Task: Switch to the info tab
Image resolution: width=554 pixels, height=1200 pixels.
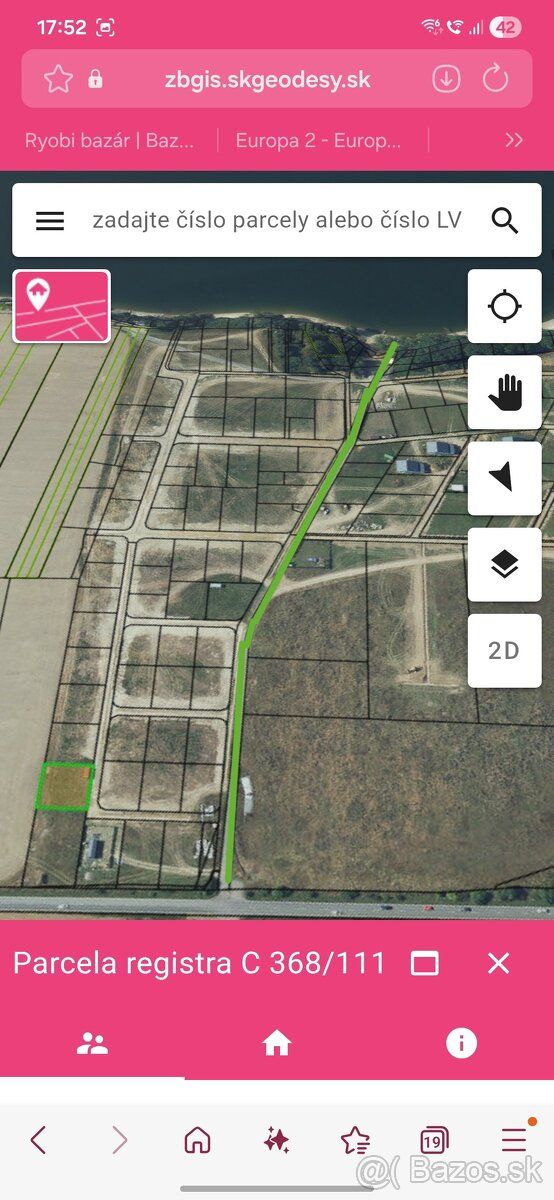Action: point(461,1044)
